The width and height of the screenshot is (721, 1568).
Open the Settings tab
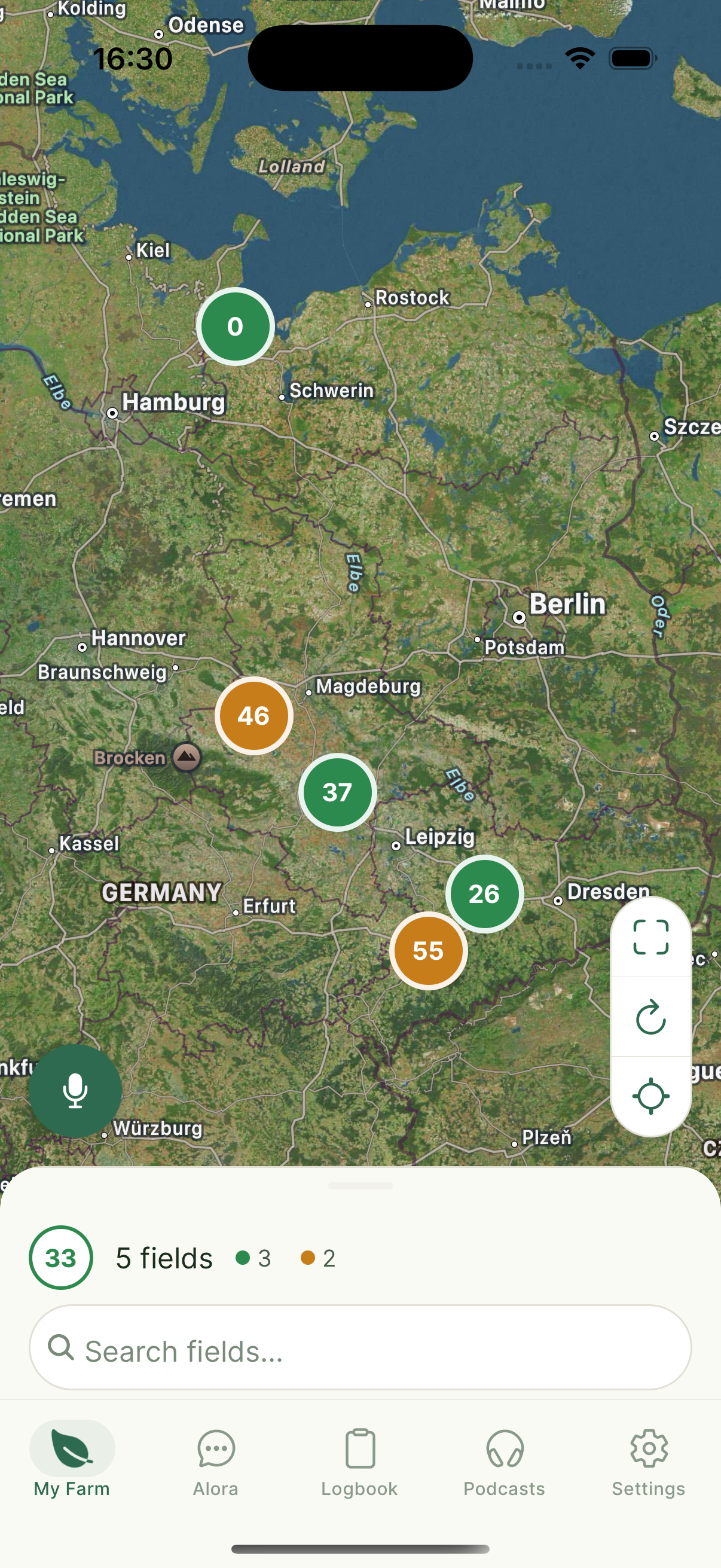[648, 1462]
